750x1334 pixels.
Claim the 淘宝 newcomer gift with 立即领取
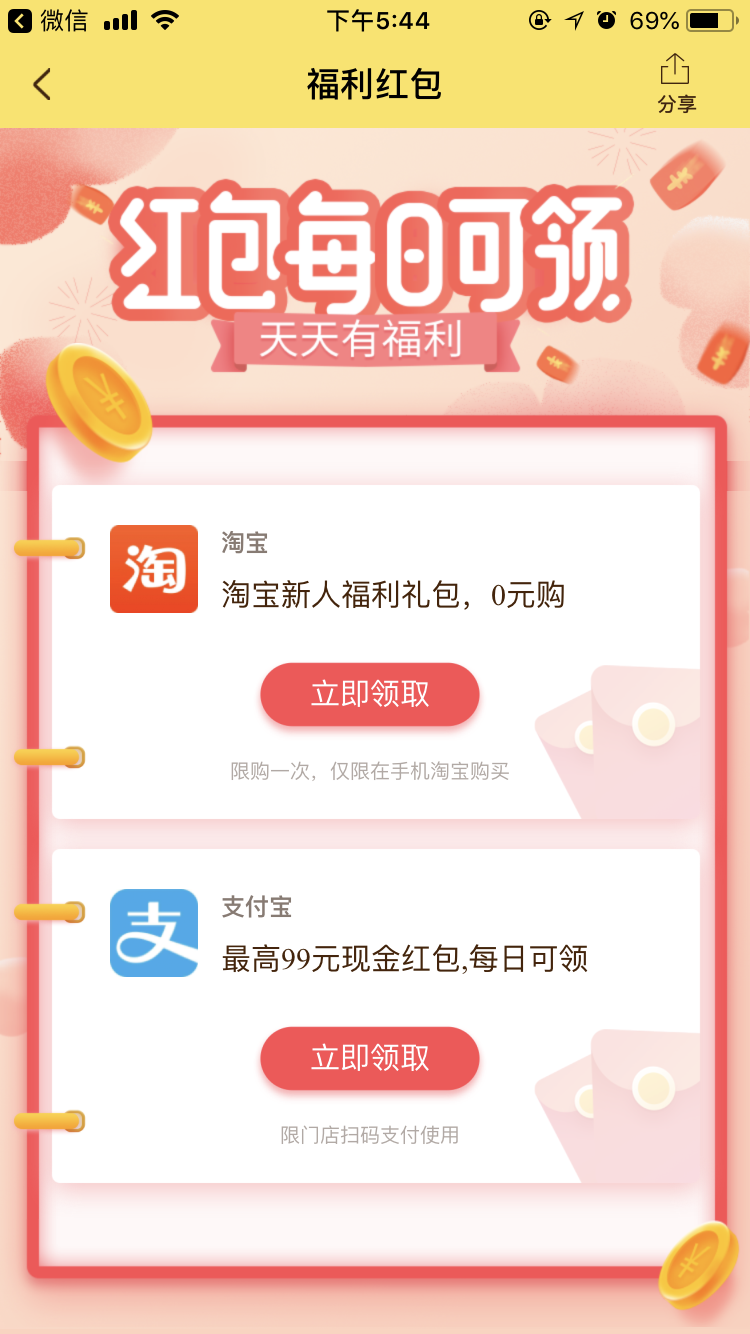(370, 694)
